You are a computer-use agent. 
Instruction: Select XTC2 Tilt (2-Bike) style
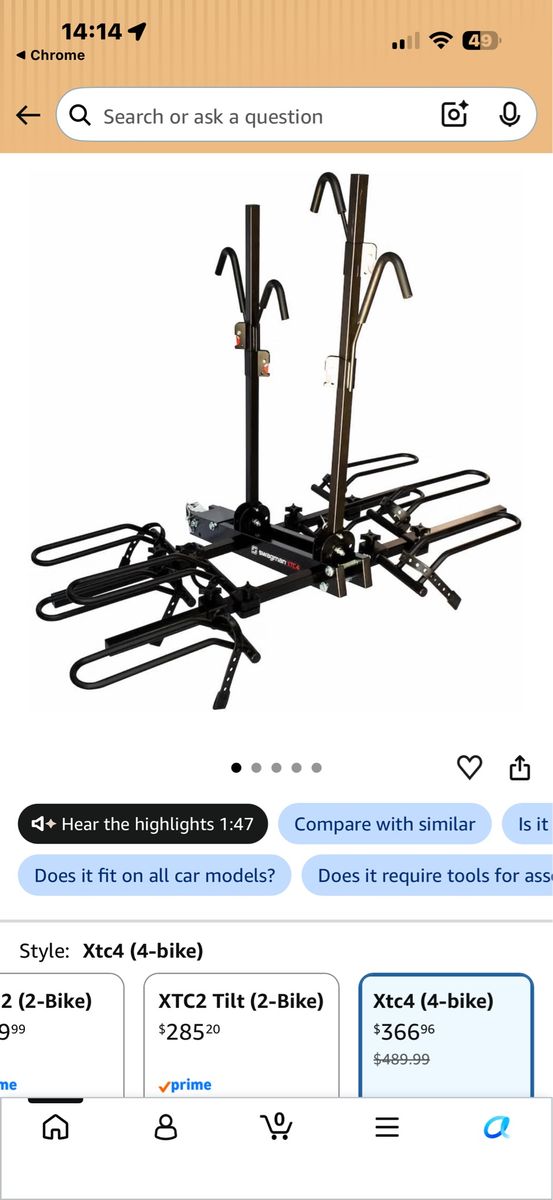click(x=241, y=1035)
